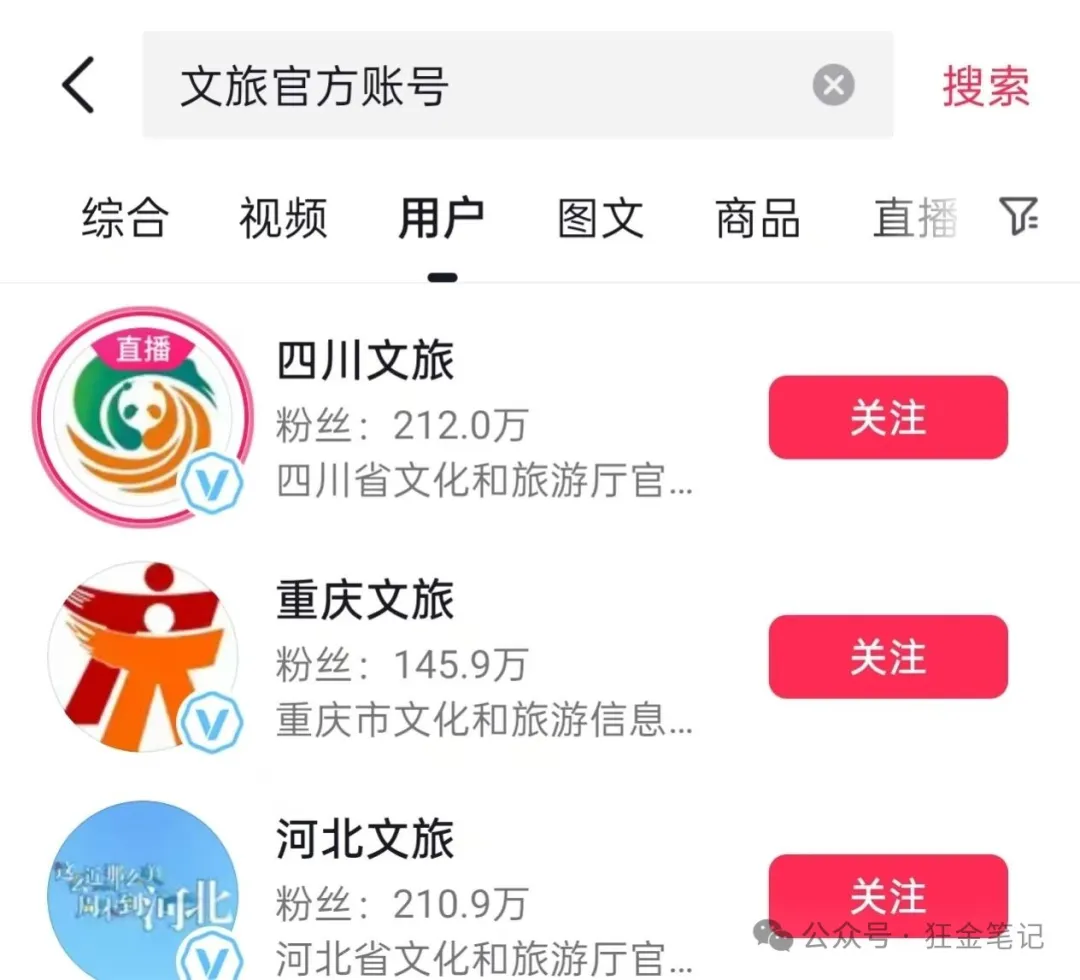Tap the 搜索 button

[x=985, y=86]
